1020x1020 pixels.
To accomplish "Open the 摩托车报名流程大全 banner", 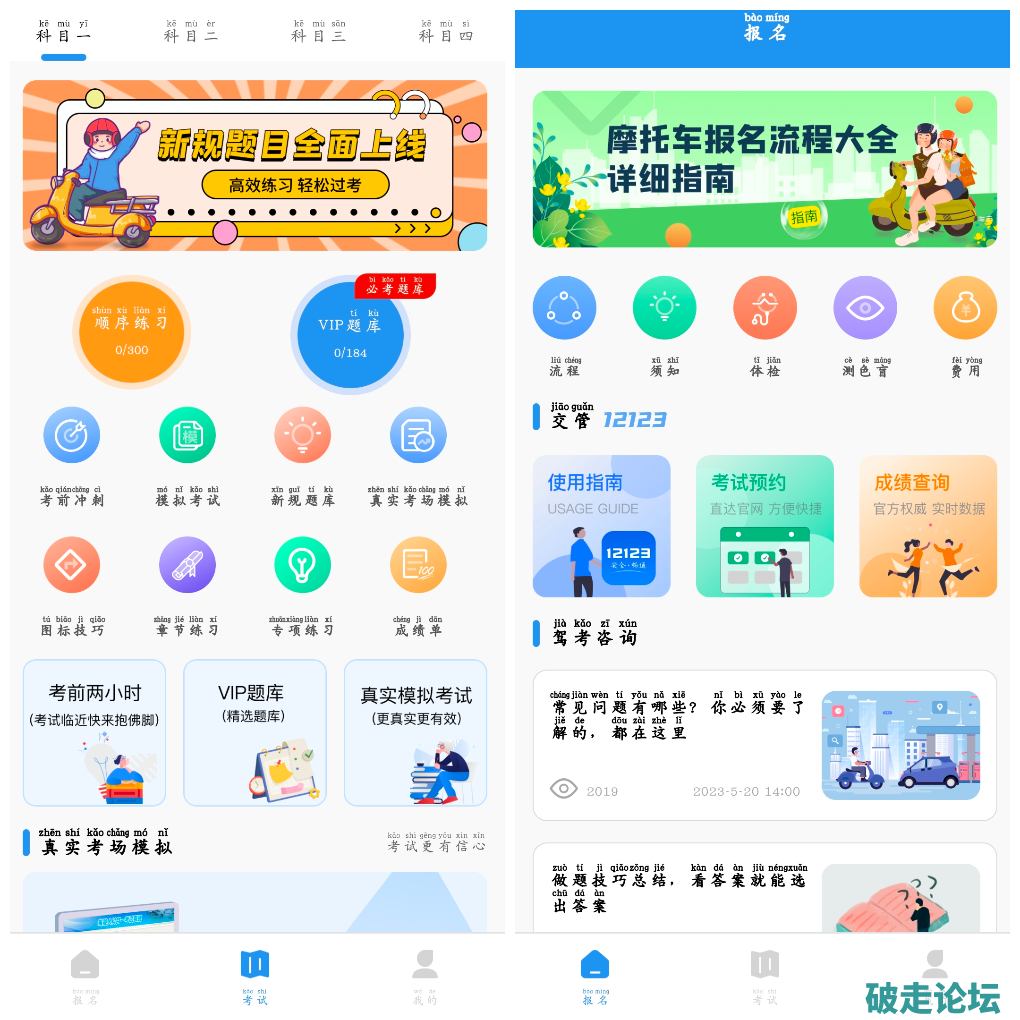I will point(764,169).
